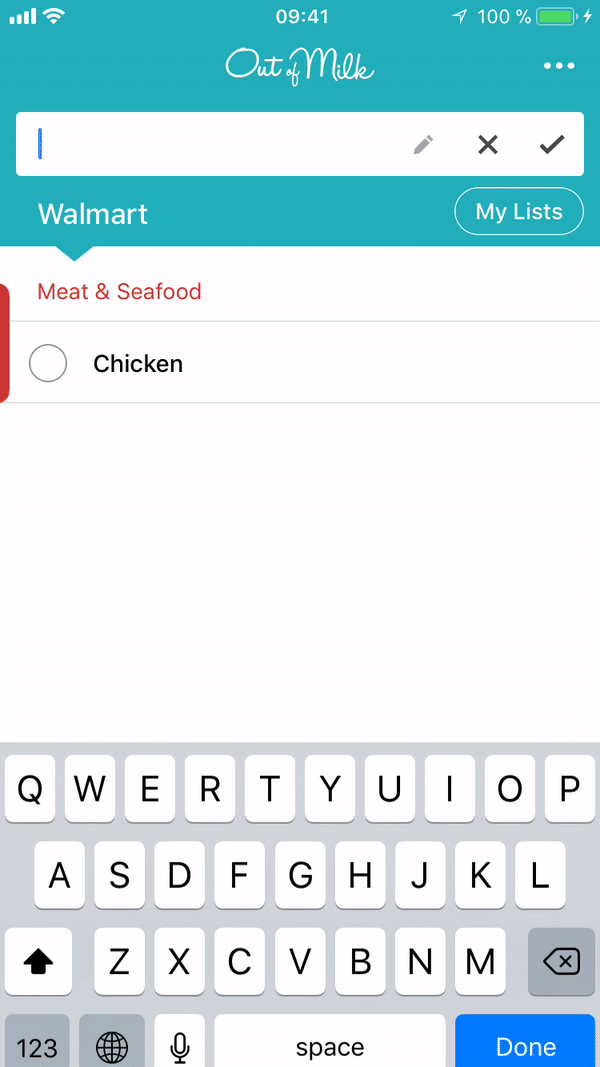
Task: Open My Lists
Action: point(519,212)
